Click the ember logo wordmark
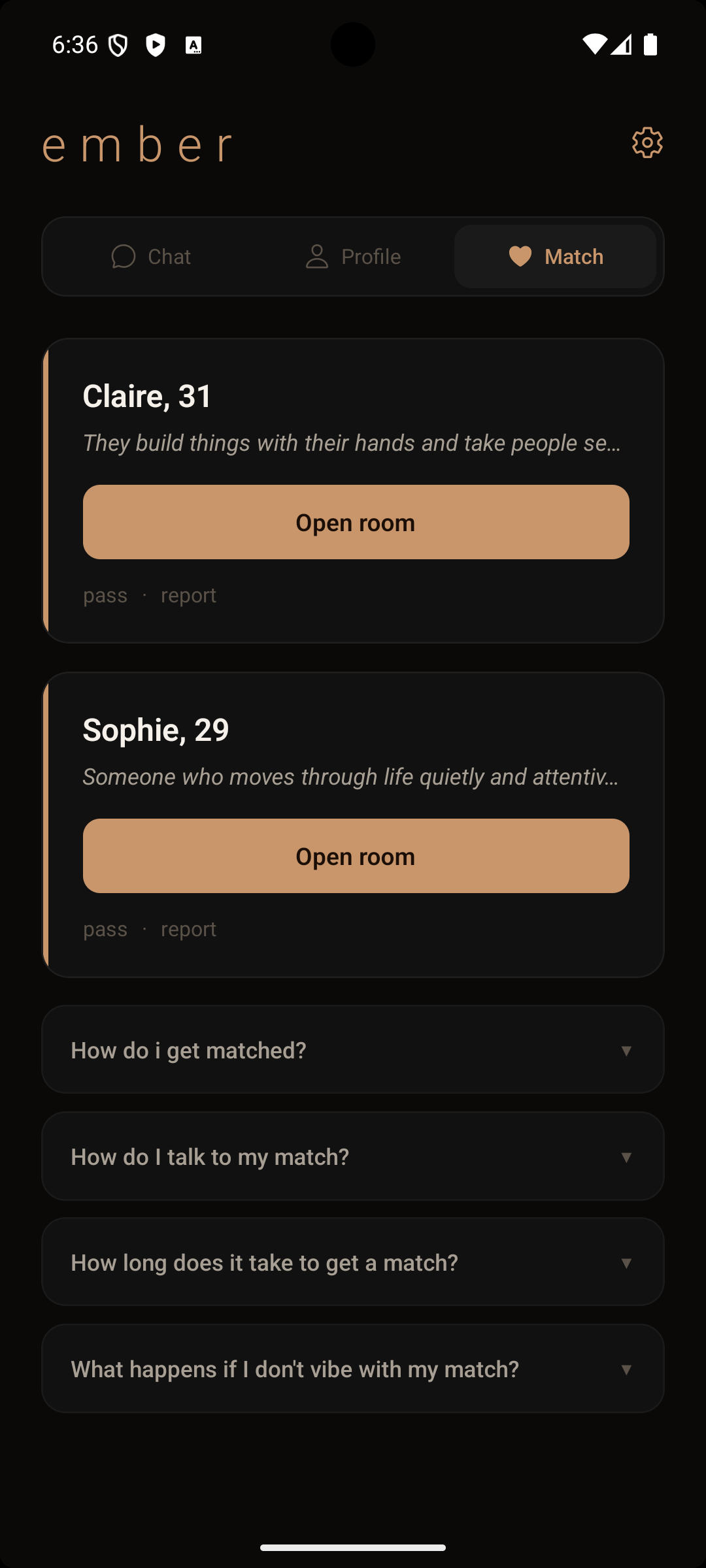 [x=137, y=144]
